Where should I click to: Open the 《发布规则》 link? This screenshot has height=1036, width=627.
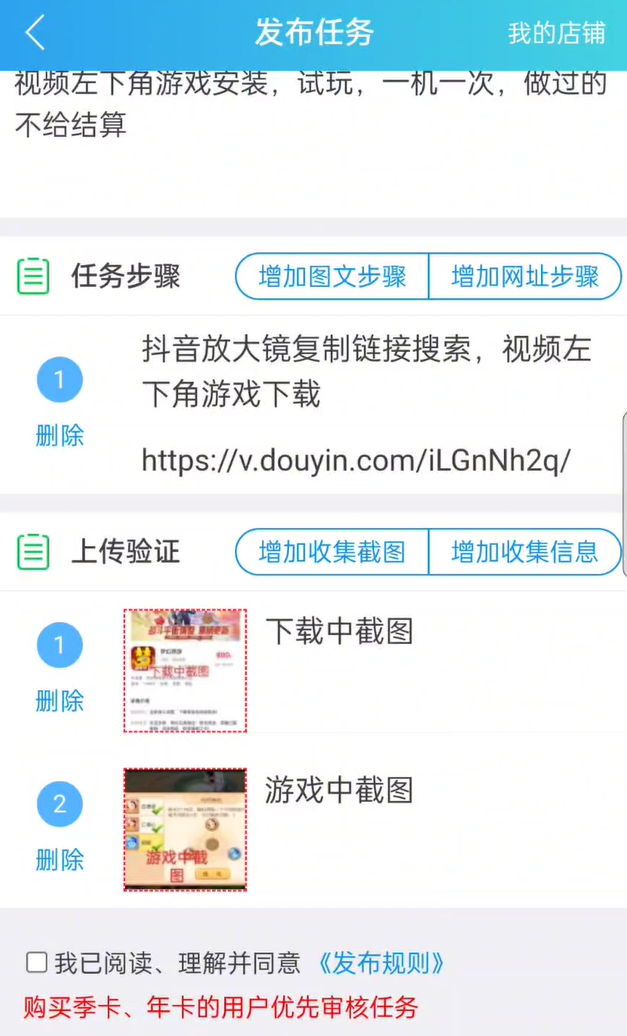coord(380,963)
